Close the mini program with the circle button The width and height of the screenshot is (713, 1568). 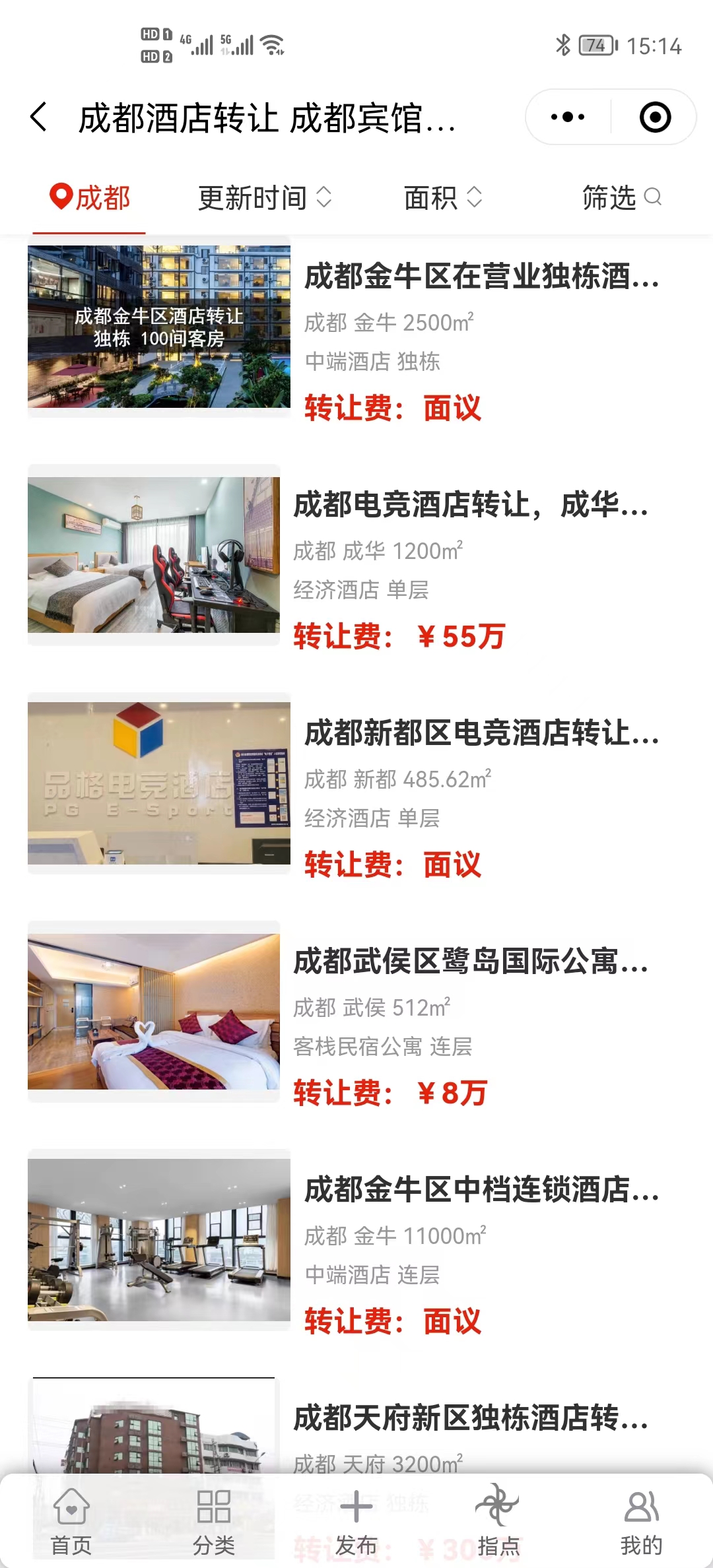655,117
